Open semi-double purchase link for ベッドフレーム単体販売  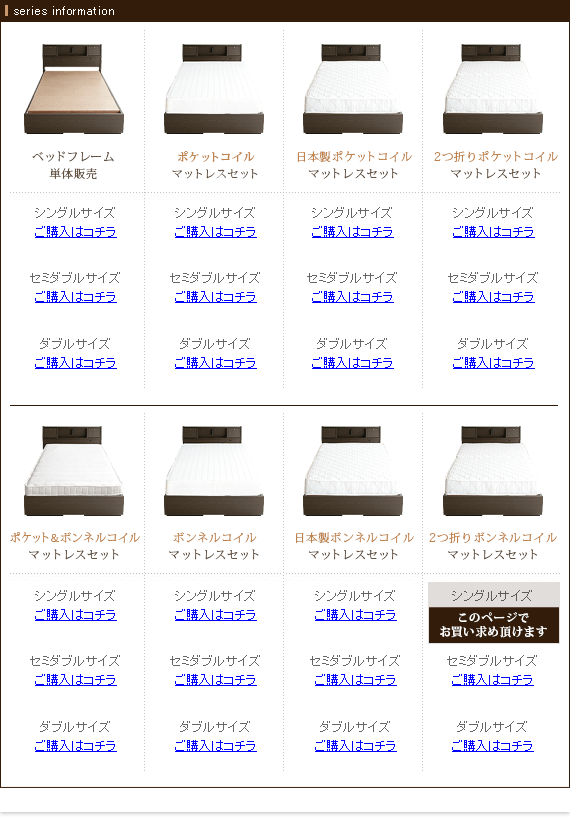pos(75,297)
